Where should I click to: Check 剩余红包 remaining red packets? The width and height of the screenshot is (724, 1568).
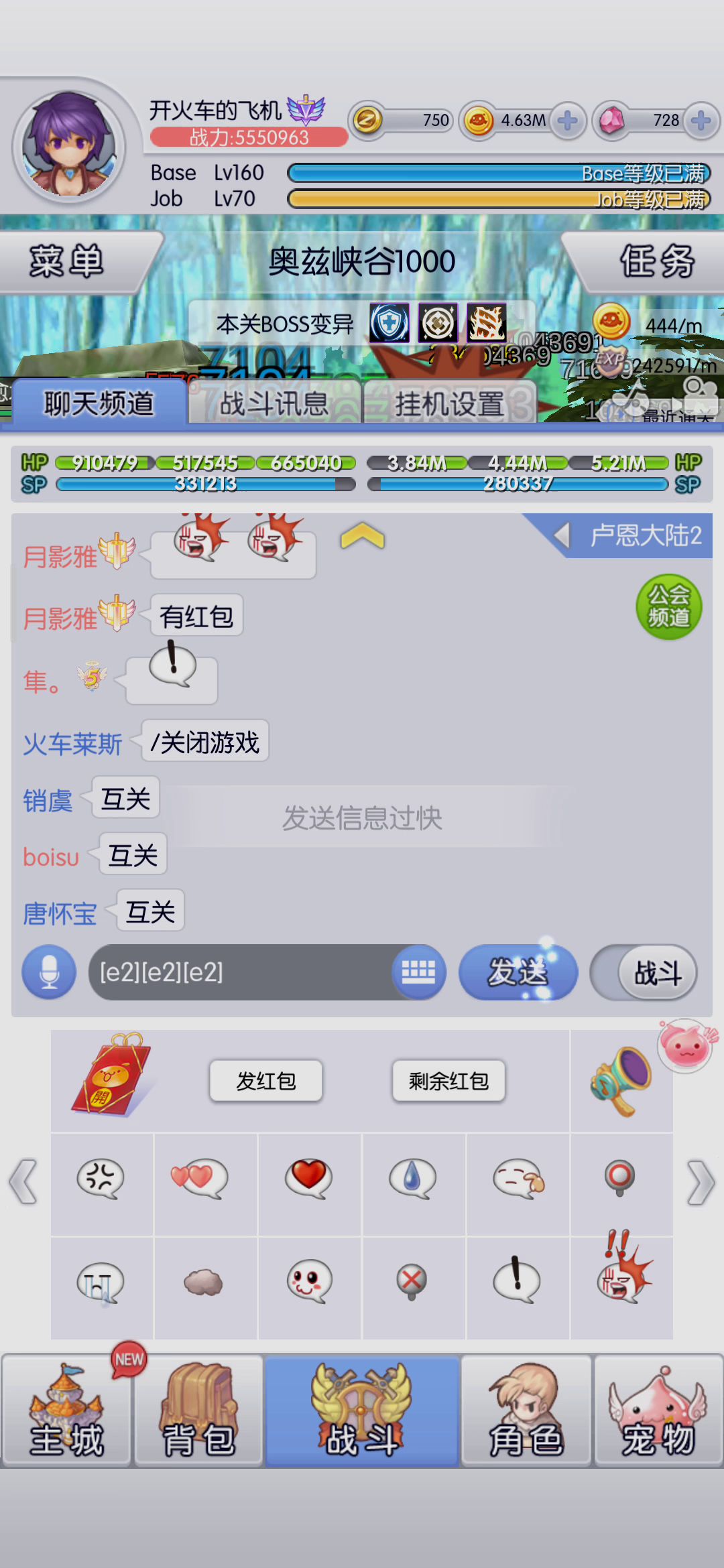tap(448, 1081)
